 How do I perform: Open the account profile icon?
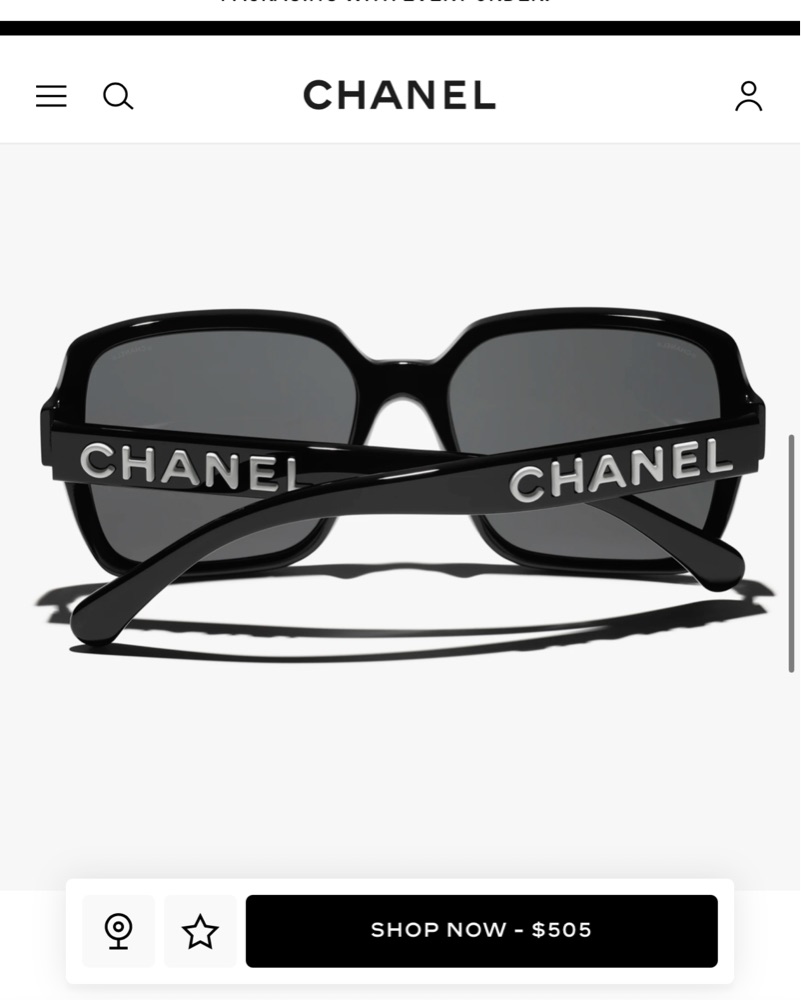pos(748,96)
